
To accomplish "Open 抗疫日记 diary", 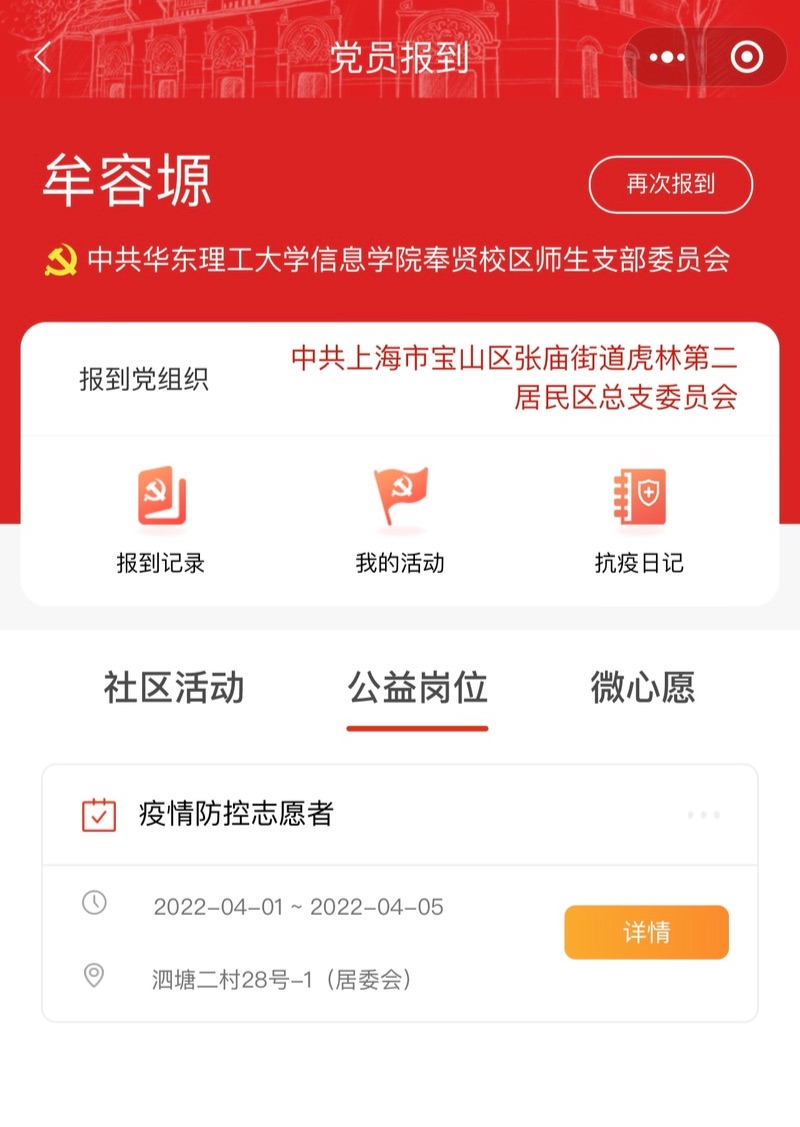I will [x=639, y=520].
